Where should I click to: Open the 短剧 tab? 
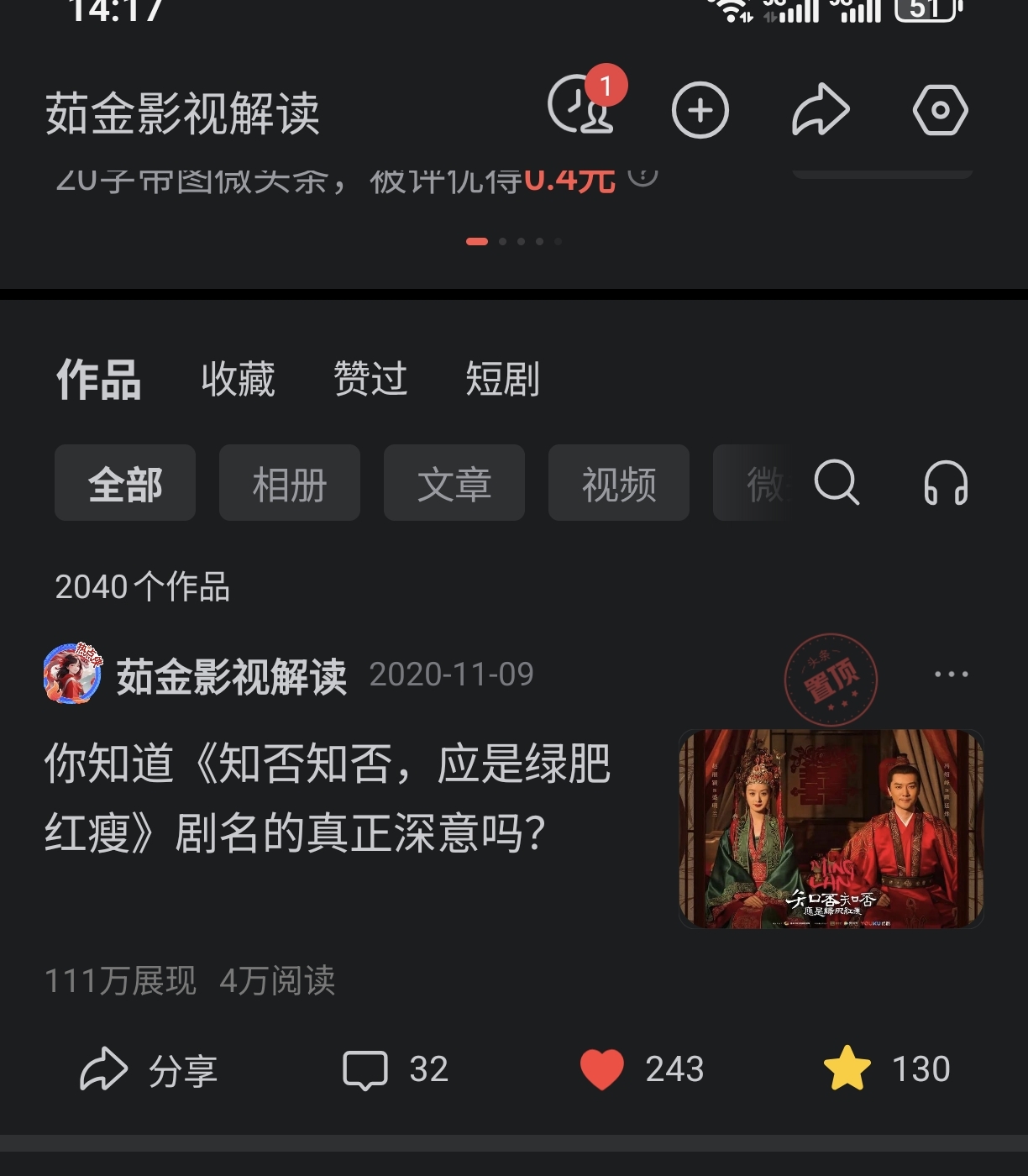pyautogui.click(x=502, y=379)
